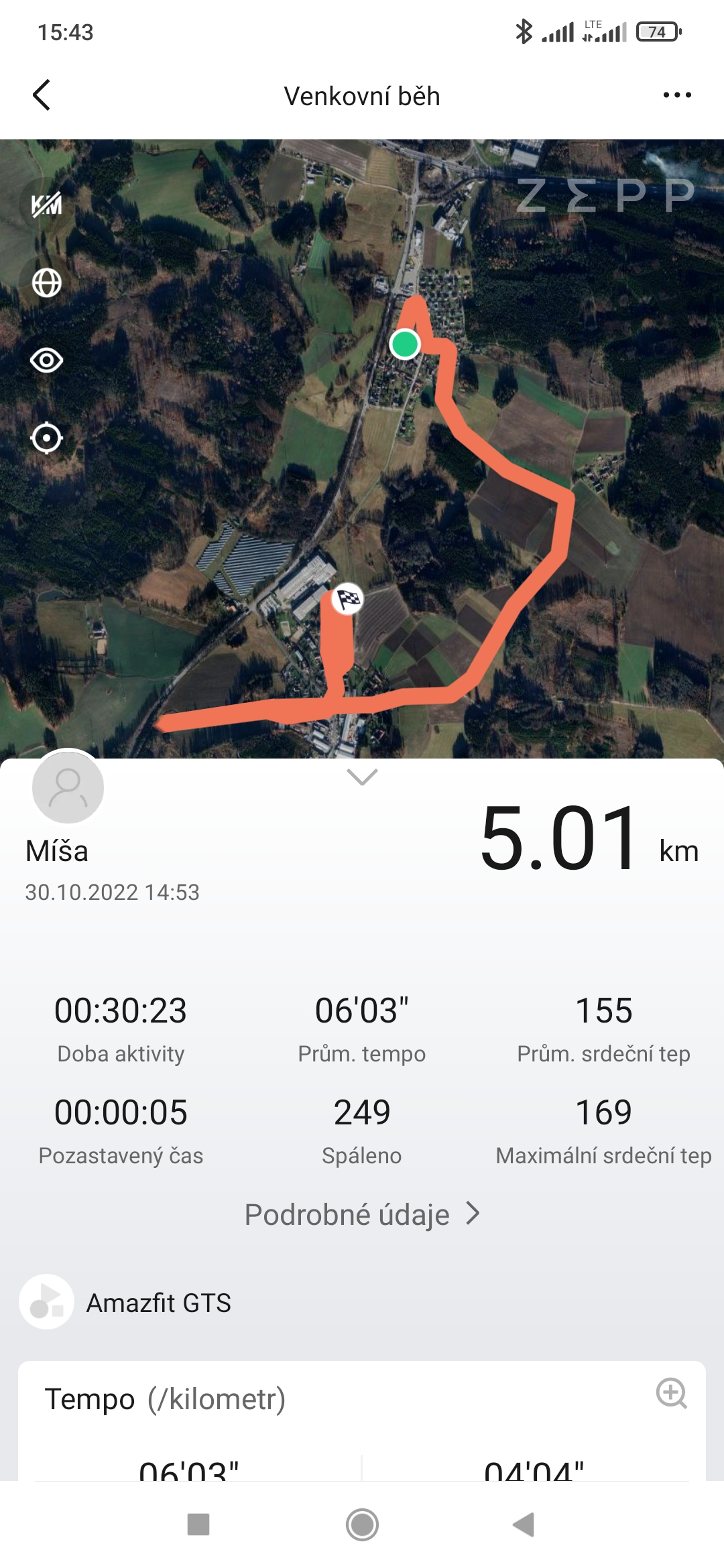Toggle map visibility with eye icon
724x1568 pixels.
47,361
